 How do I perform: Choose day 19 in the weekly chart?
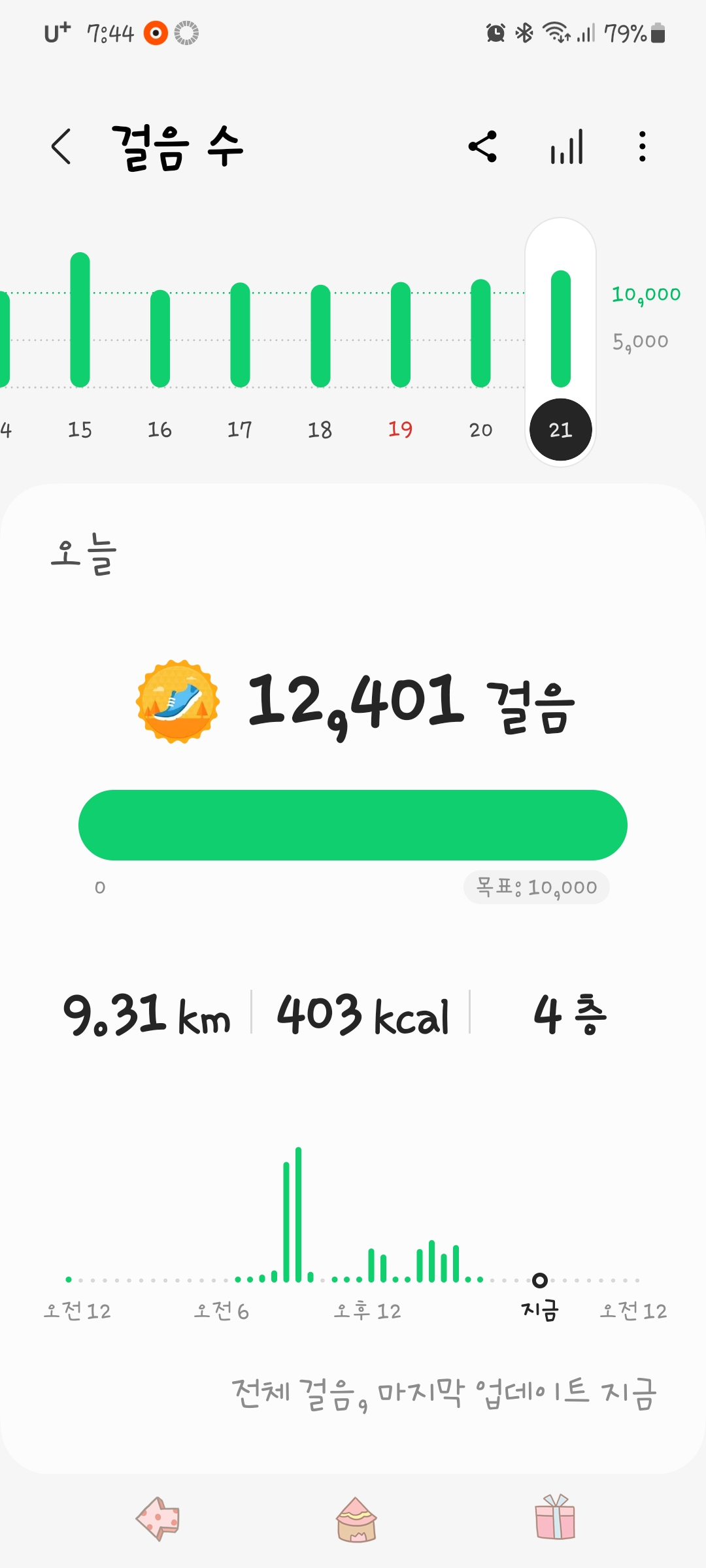[400, 335]
